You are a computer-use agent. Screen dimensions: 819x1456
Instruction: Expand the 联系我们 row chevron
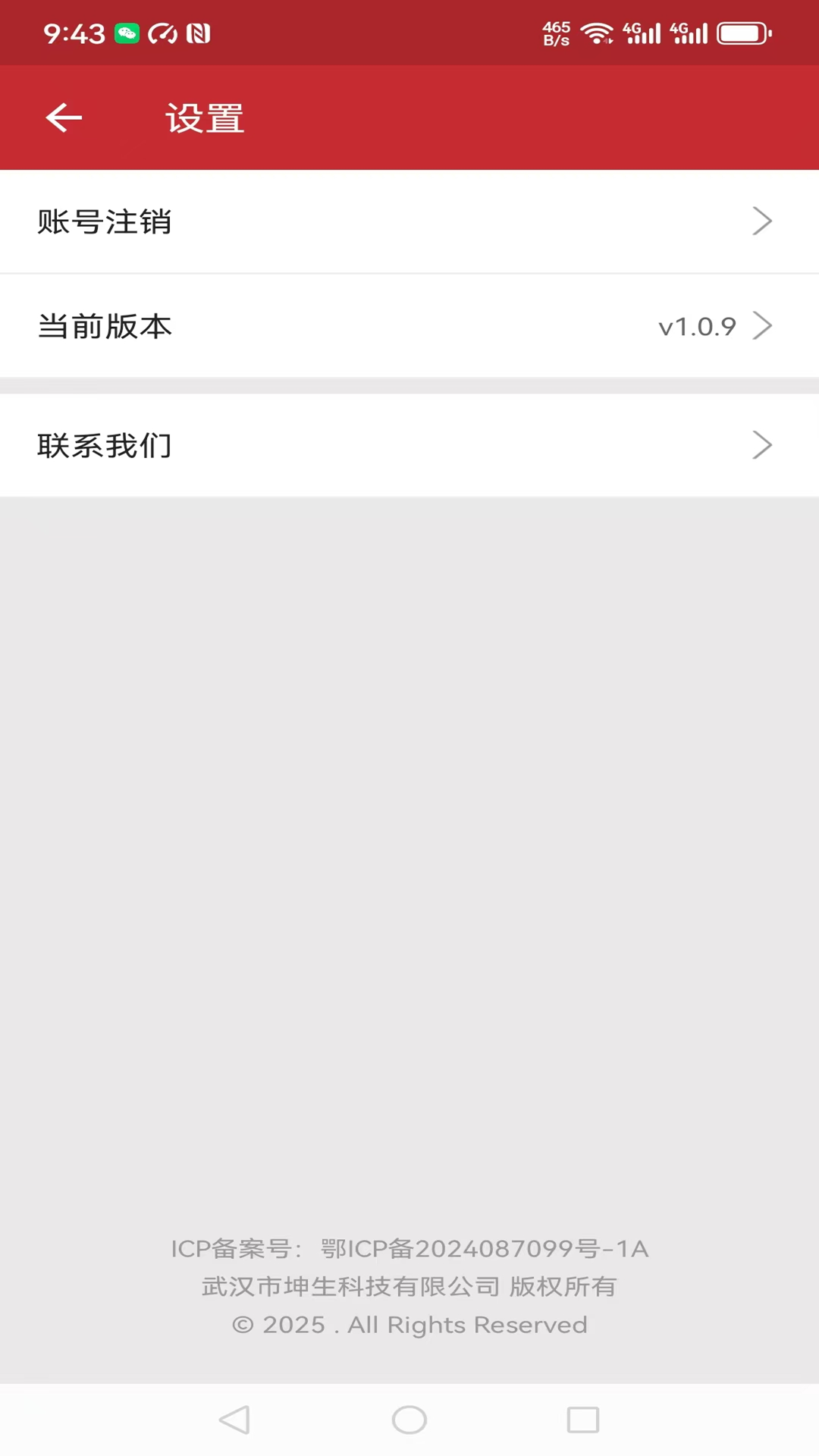pyautogui.click(x=763, y=445)
